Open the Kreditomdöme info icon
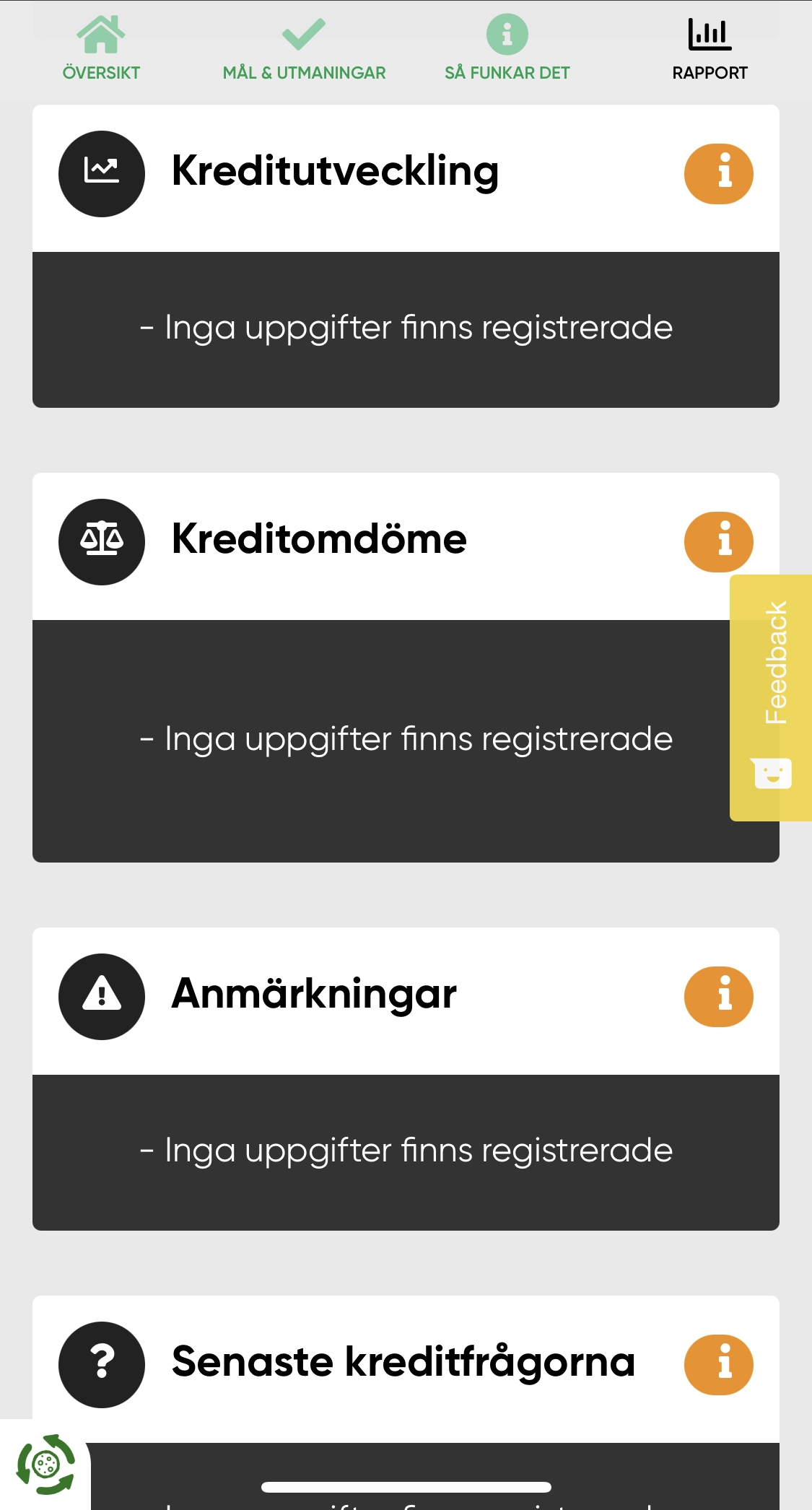Image resolution: width=812 pixels, height=1510 pixels. coord(718,542)
